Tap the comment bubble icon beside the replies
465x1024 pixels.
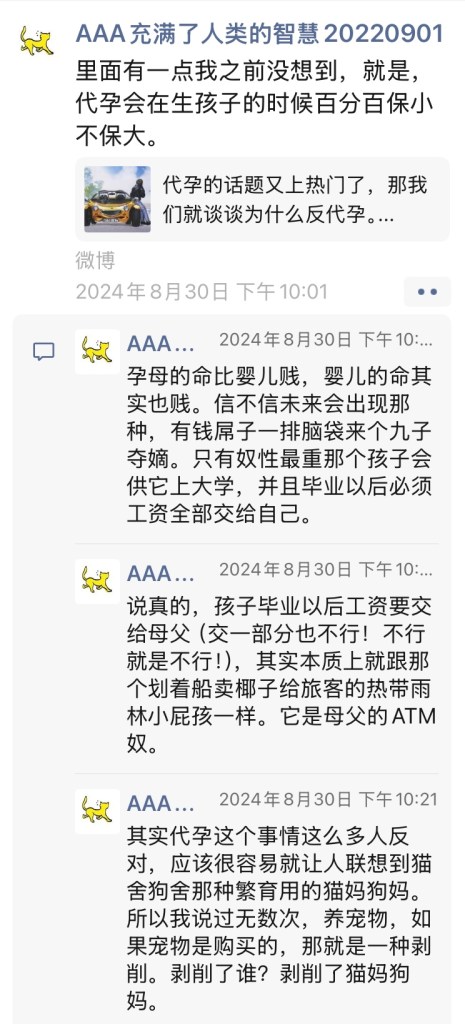[x=44, y=352]
